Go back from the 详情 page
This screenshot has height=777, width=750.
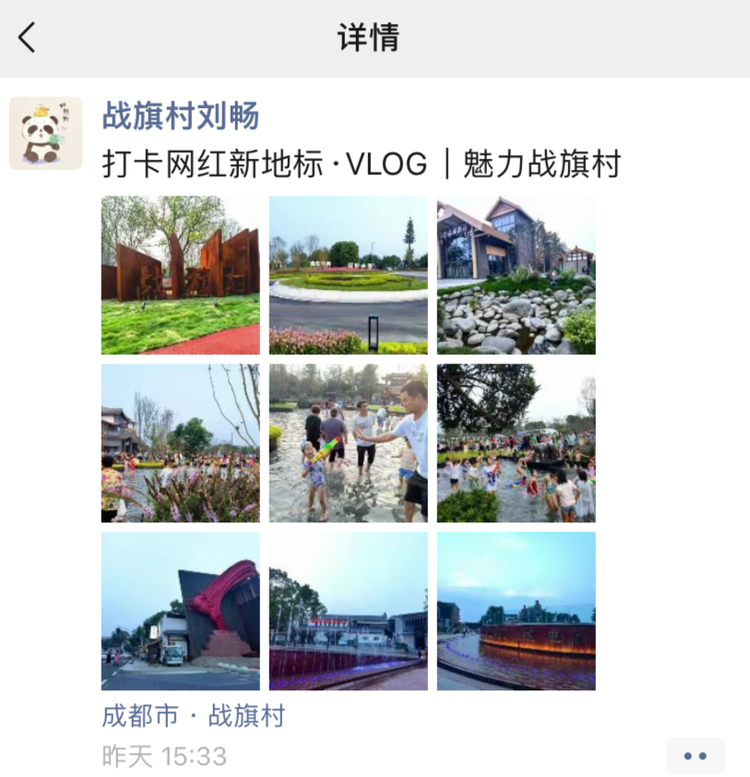[27, 38]
